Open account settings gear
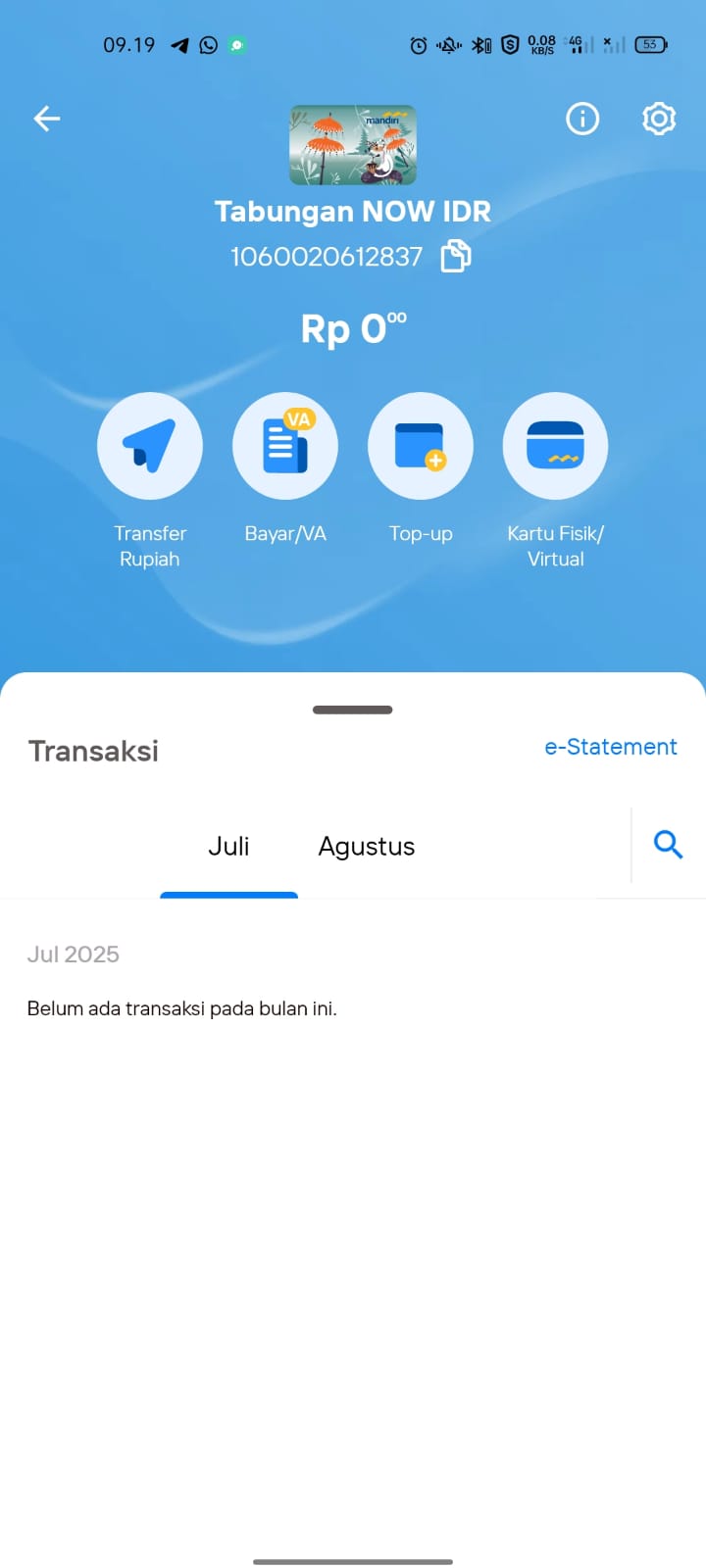The height and width of the screenshot is (1568, 706). (659, 119)
